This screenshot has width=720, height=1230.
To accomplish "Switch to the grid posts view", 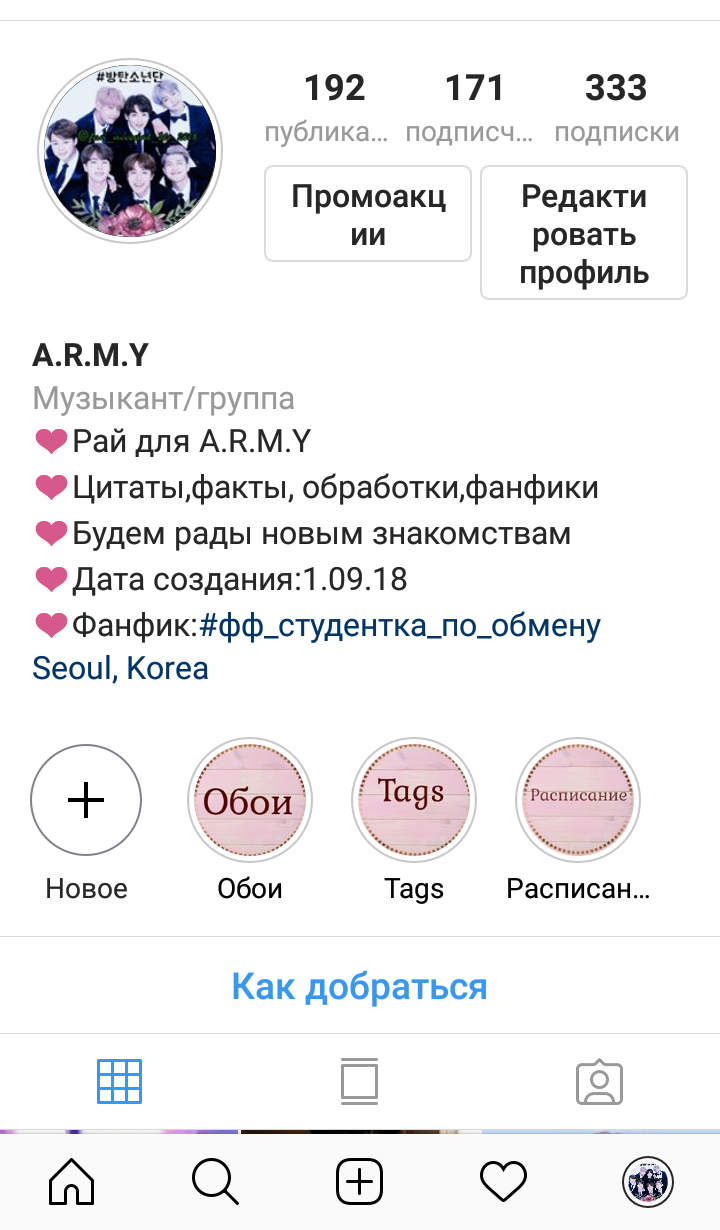I will point(119,1082).
